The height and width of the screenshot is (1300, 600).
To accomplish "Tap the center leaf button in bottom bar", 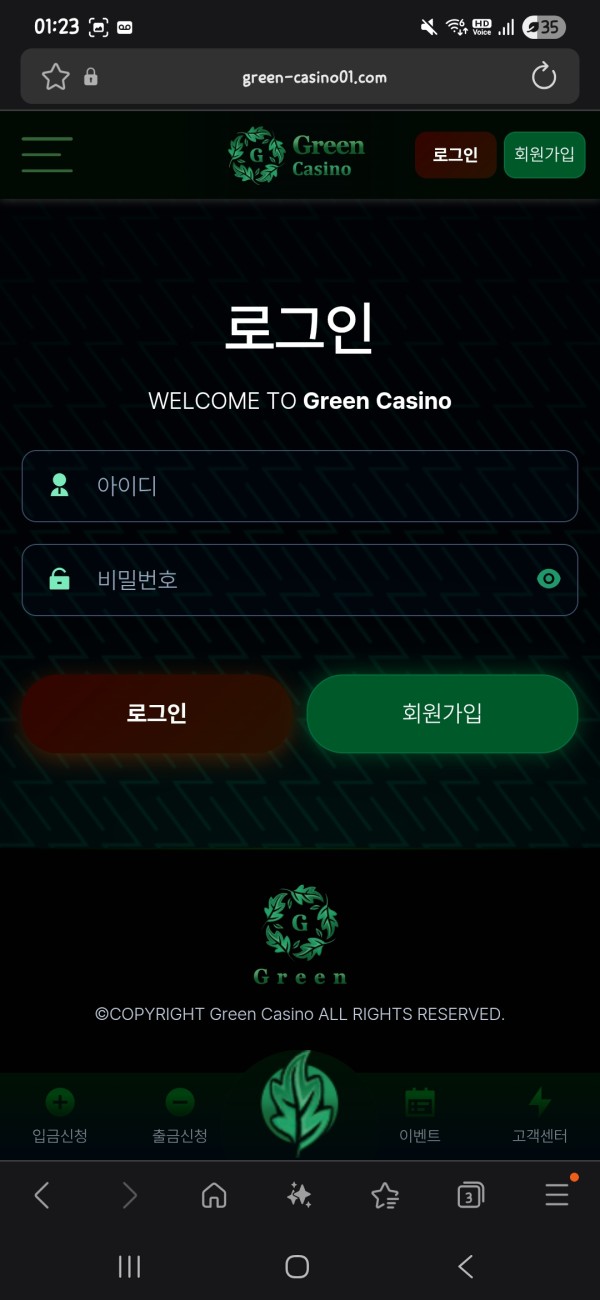I will (x=300, y=1105).
